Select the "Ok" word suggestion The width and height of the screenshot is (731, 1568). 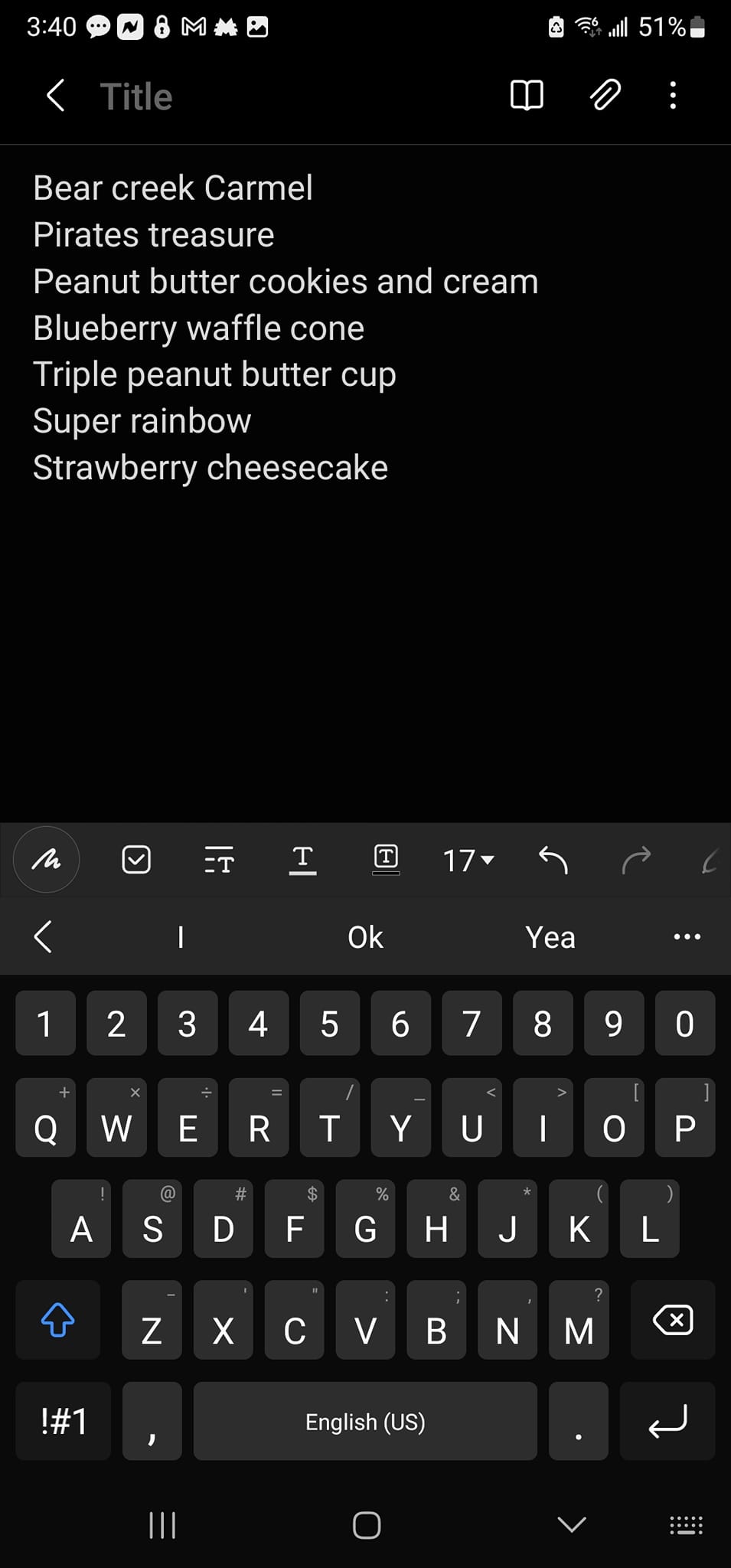[x=365, y=937]
